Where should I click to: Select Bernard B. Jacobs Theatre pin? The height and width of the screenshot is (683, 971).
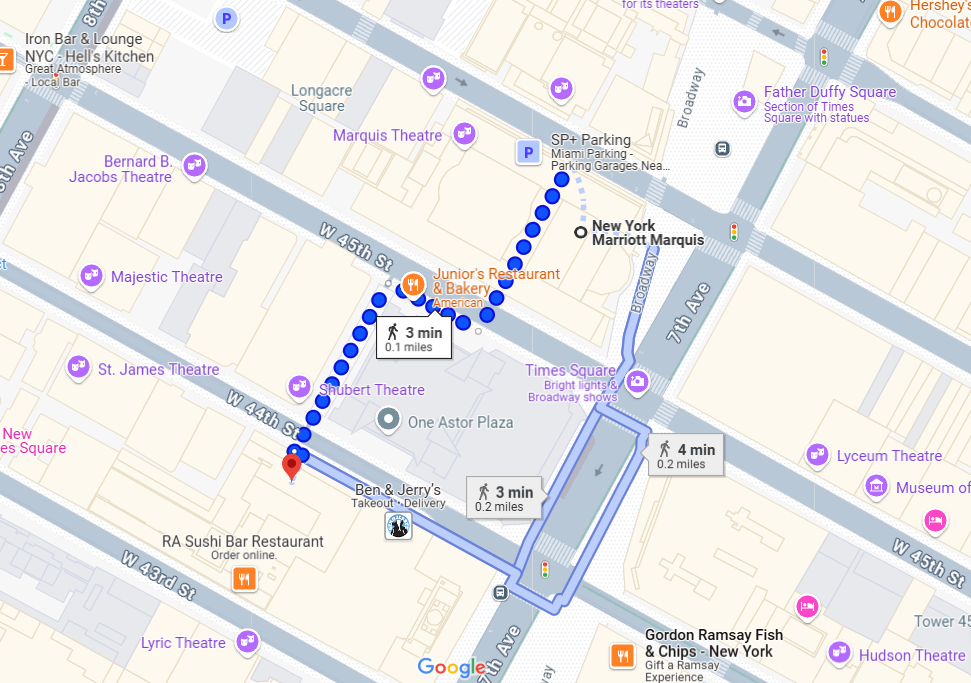pos(194,165)
